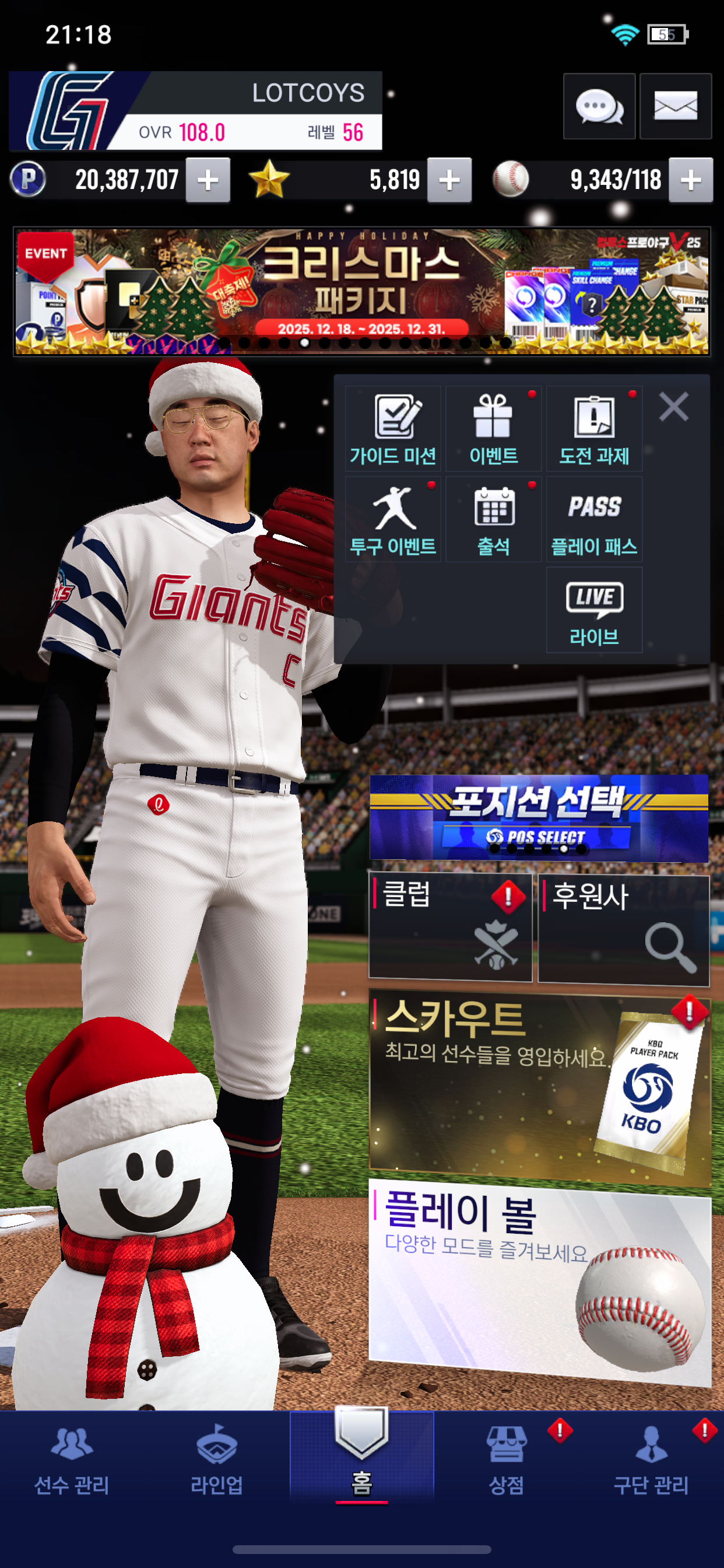
Task: Open the 라이브 section
Action: pos(594,610)
